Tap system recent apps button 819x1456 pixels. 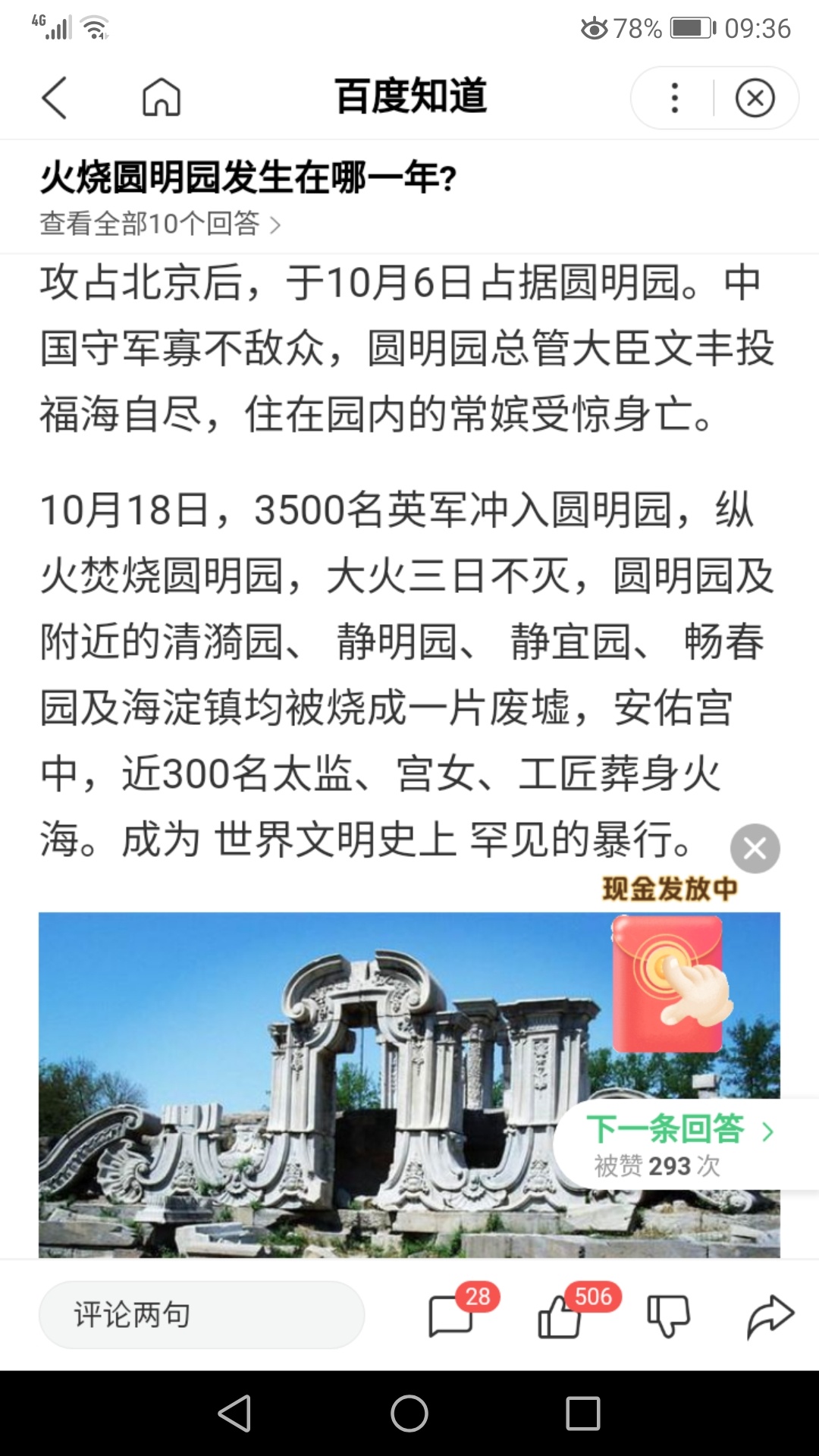pyautogui.click(x=582, y=1414)
